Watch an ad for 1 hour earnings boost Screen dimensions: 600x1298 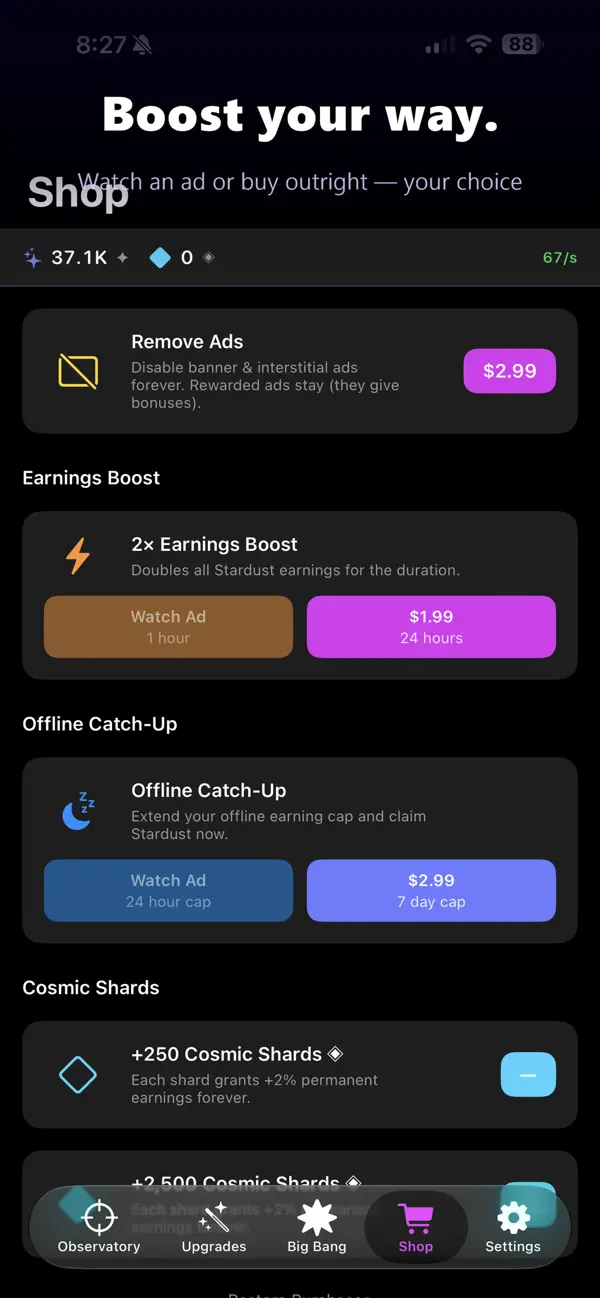pyautogui.click(x=168, y=627)
